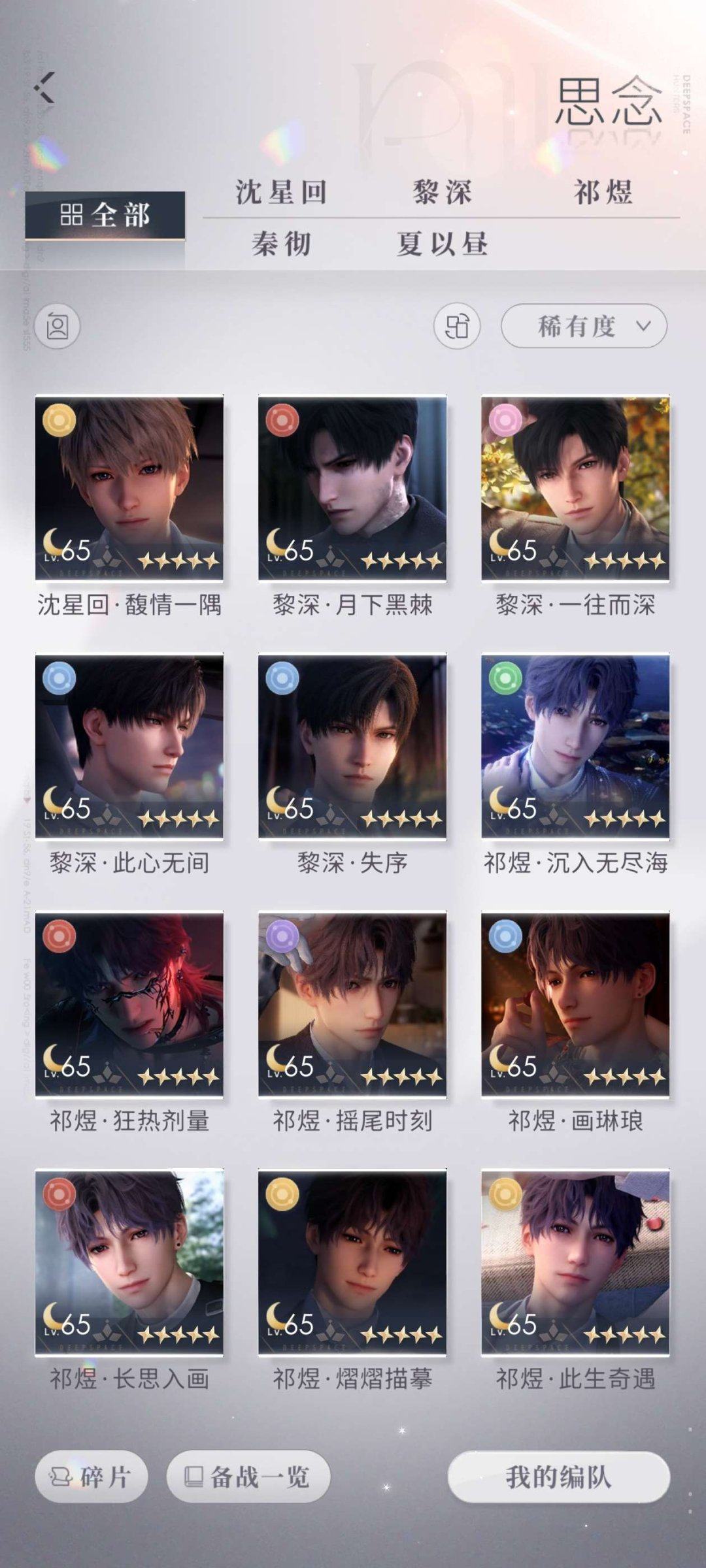Viewport: 706px width, 1568px height.
Task: Tap the layout switch icon
Action: tap(456, 325)
